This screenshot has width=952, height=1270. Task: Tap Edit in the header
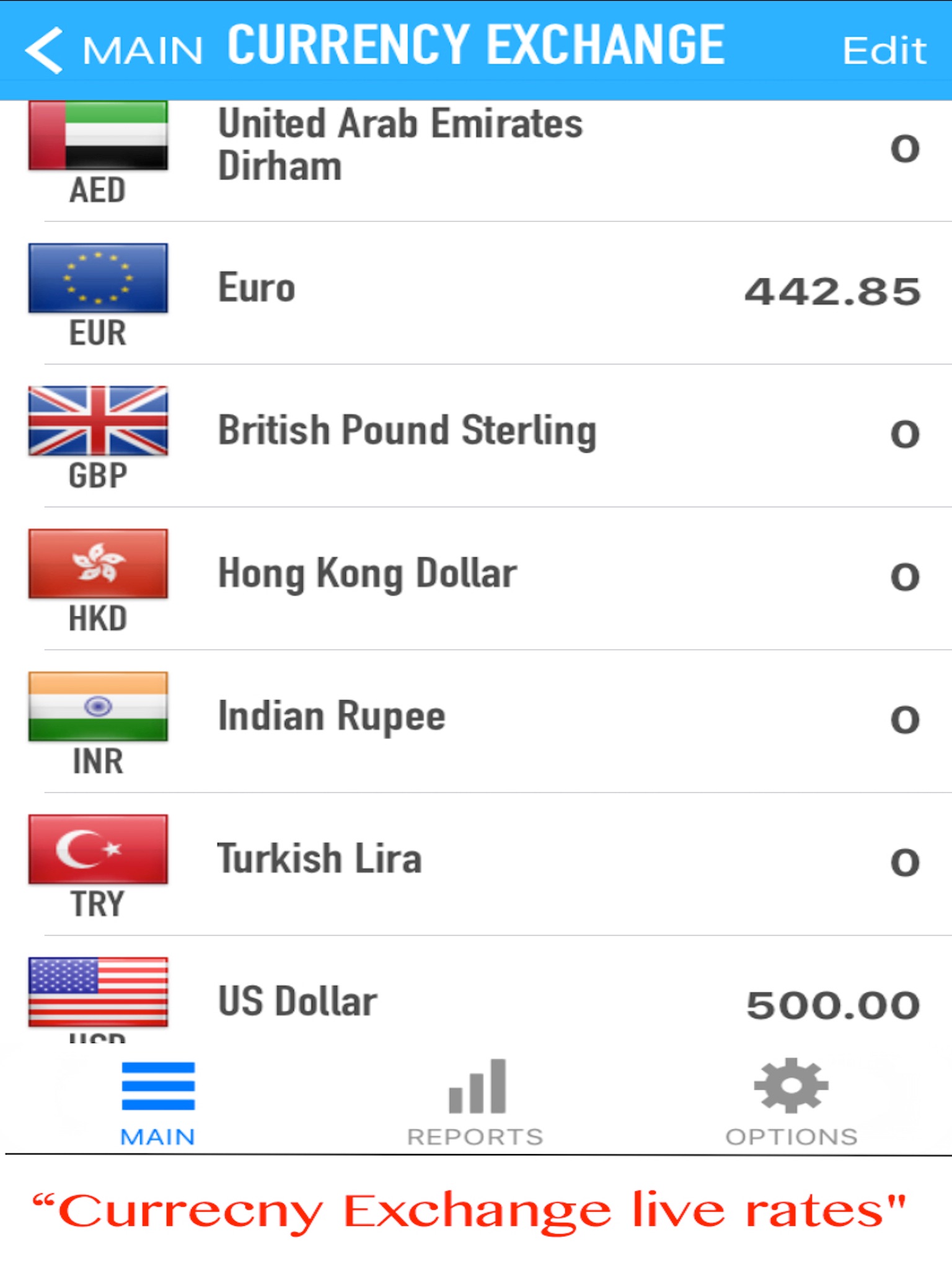coord(884,50)
